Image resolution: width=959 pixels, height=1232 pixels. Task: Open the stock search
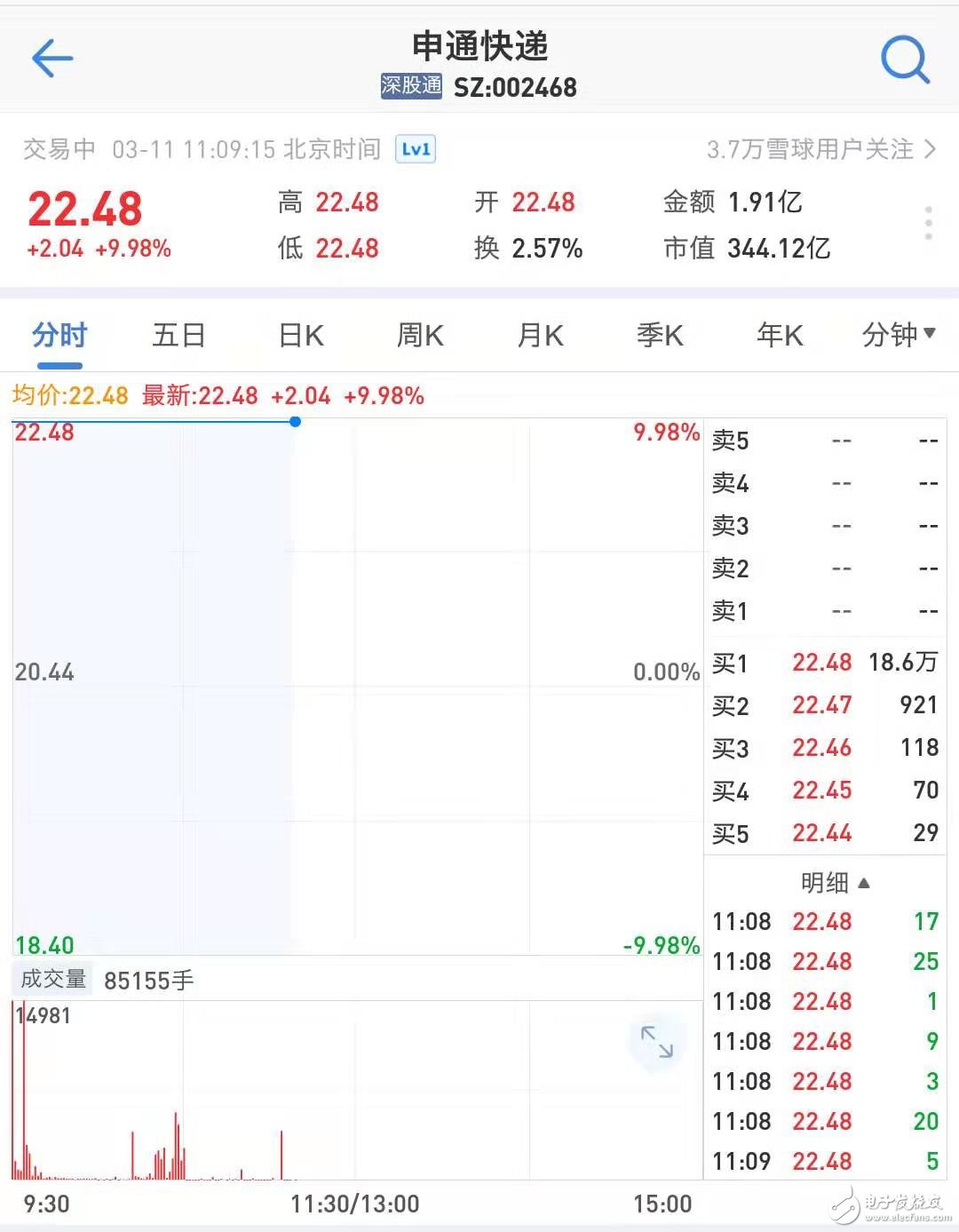pyautogui.click(x=905, y=59)
